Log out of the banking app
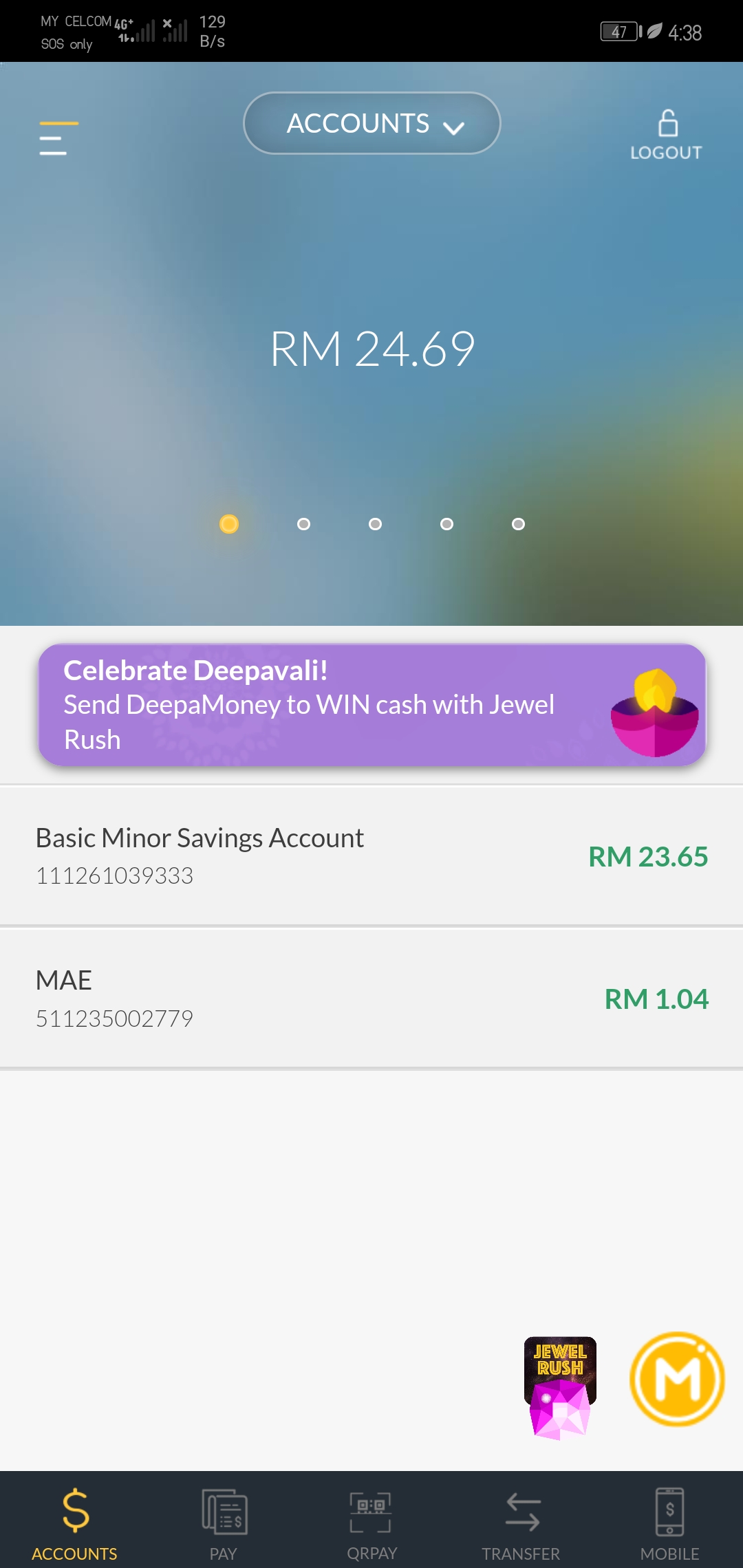The height and width of the screenshot is (1568, 743). [x=666, y=135]
